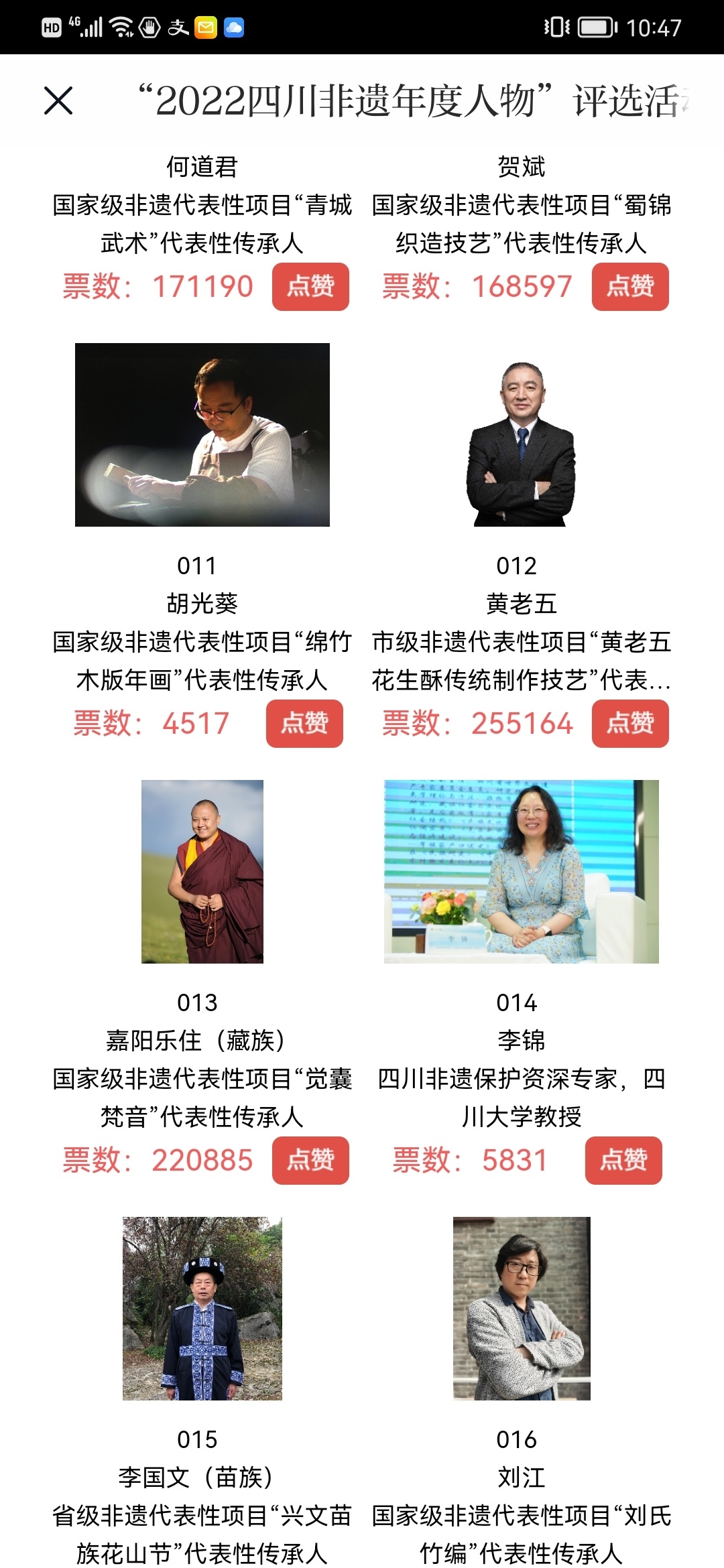Image resolution: width=724 pixels, height=1568 pixels.
Task: View 李锦's photo
Action: tap(521, 872)
